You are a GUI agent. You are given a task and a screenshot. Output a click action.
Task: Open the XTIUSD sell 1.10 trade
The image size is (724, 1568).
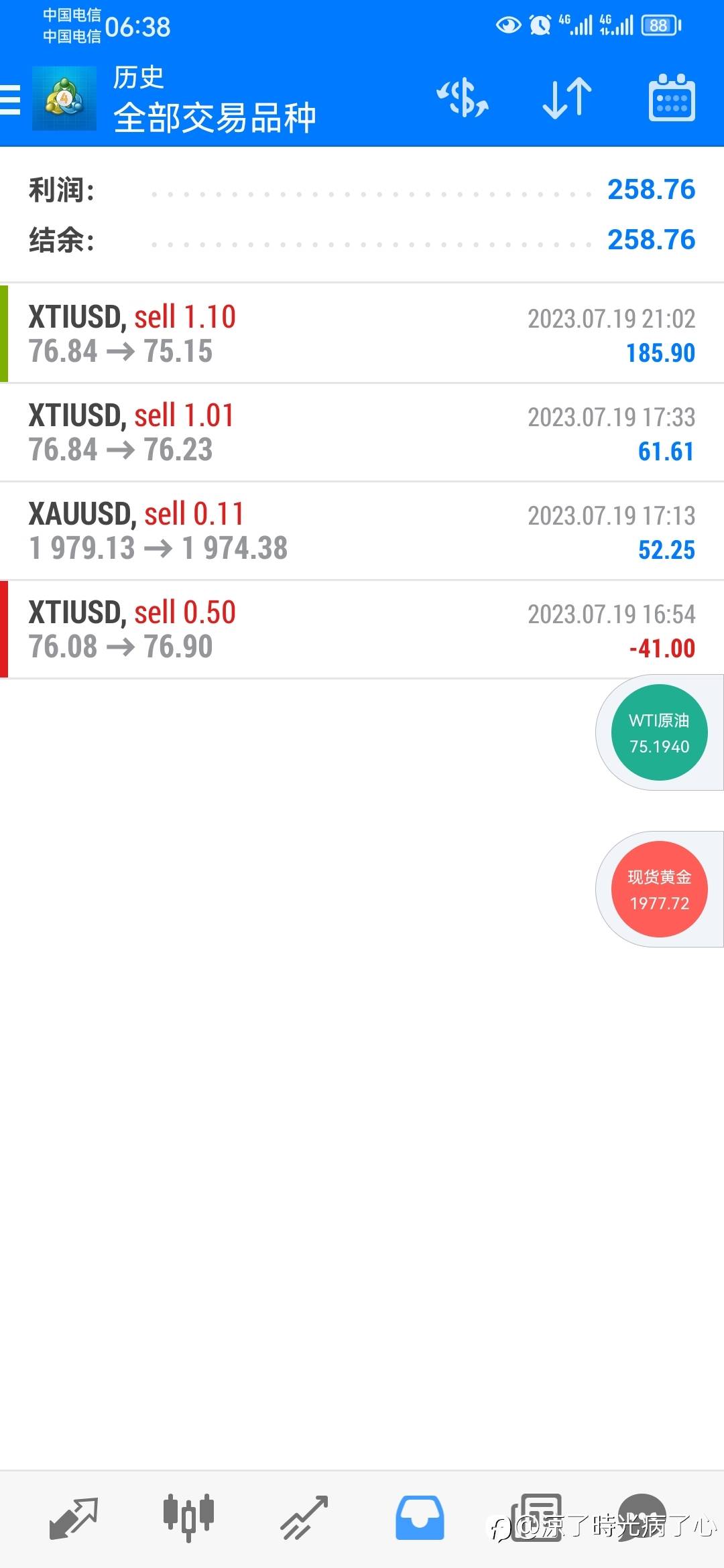point(362,333)
